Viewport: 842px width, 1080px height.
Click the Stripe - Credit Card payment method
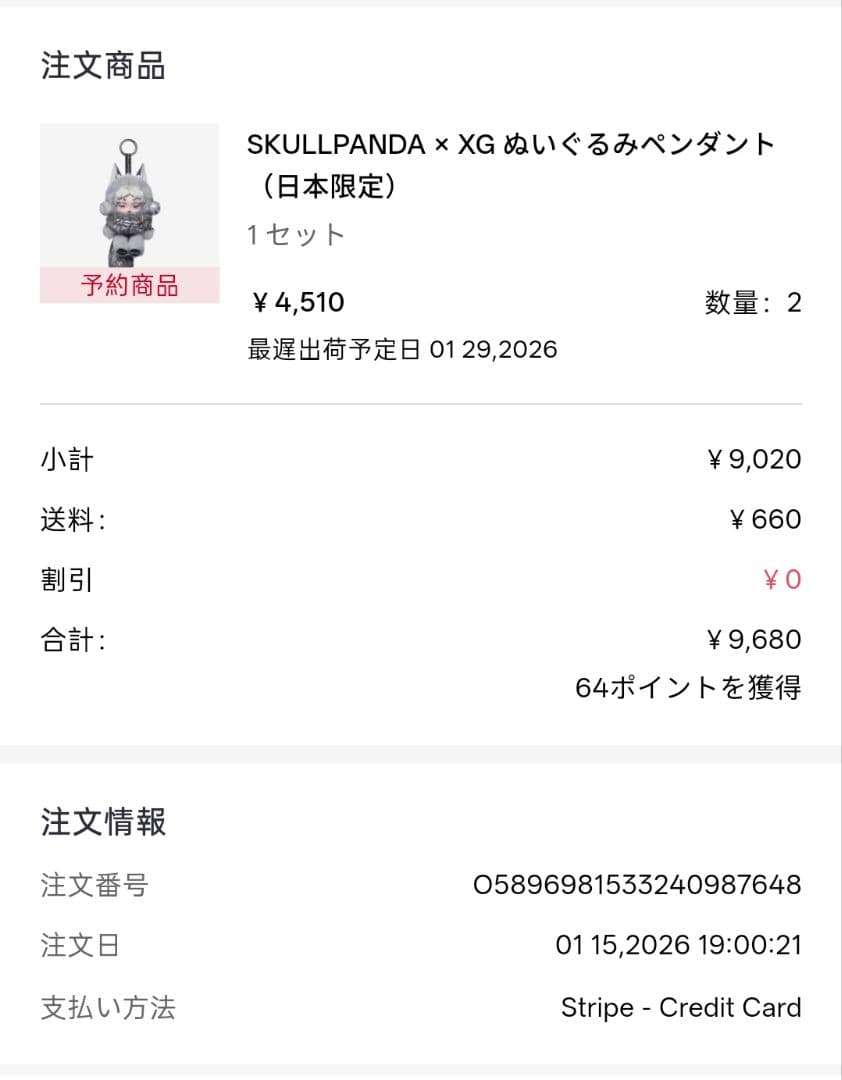pos(680,1007)
